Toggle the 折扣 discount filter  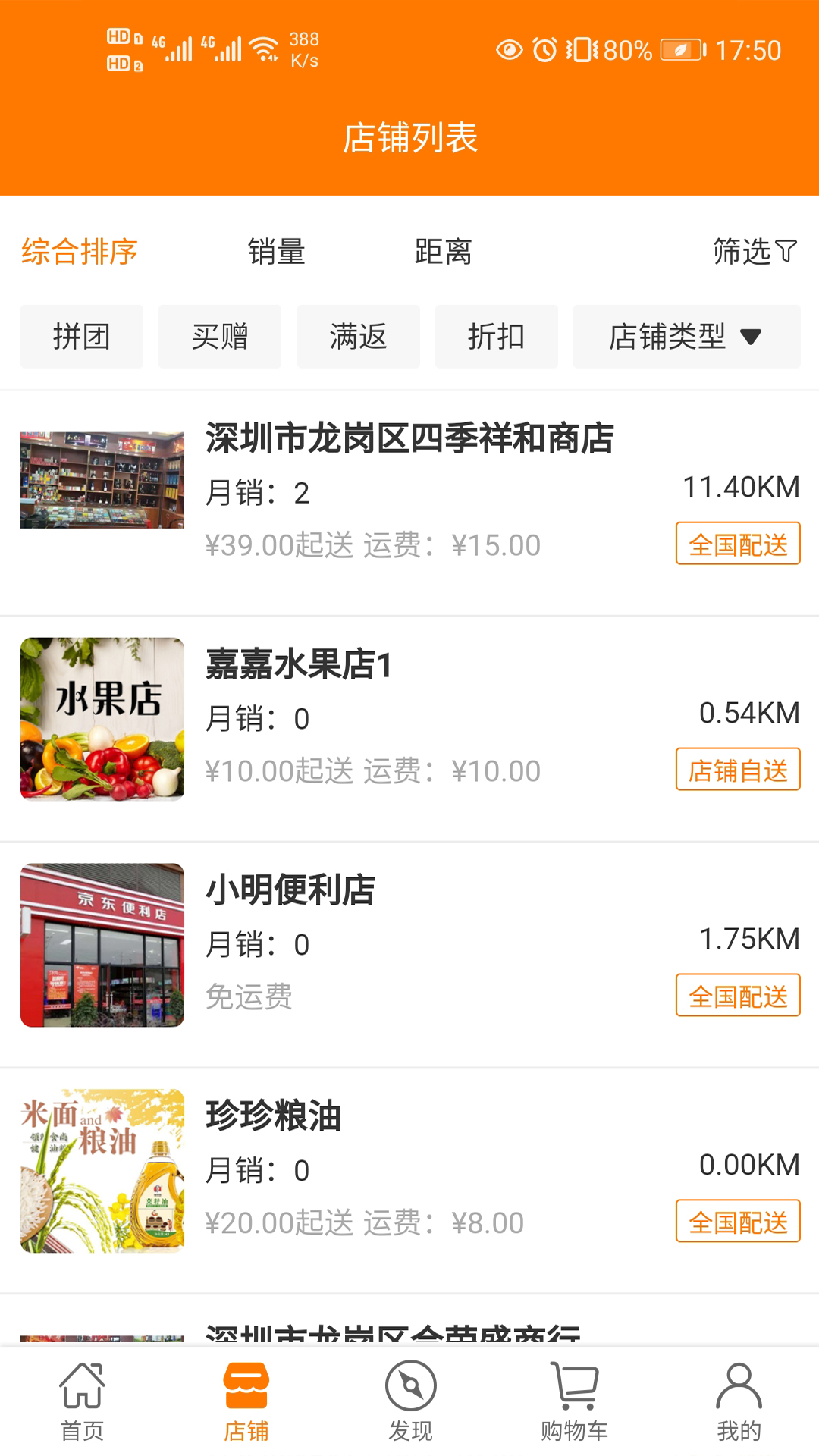[x=497, y=337]
